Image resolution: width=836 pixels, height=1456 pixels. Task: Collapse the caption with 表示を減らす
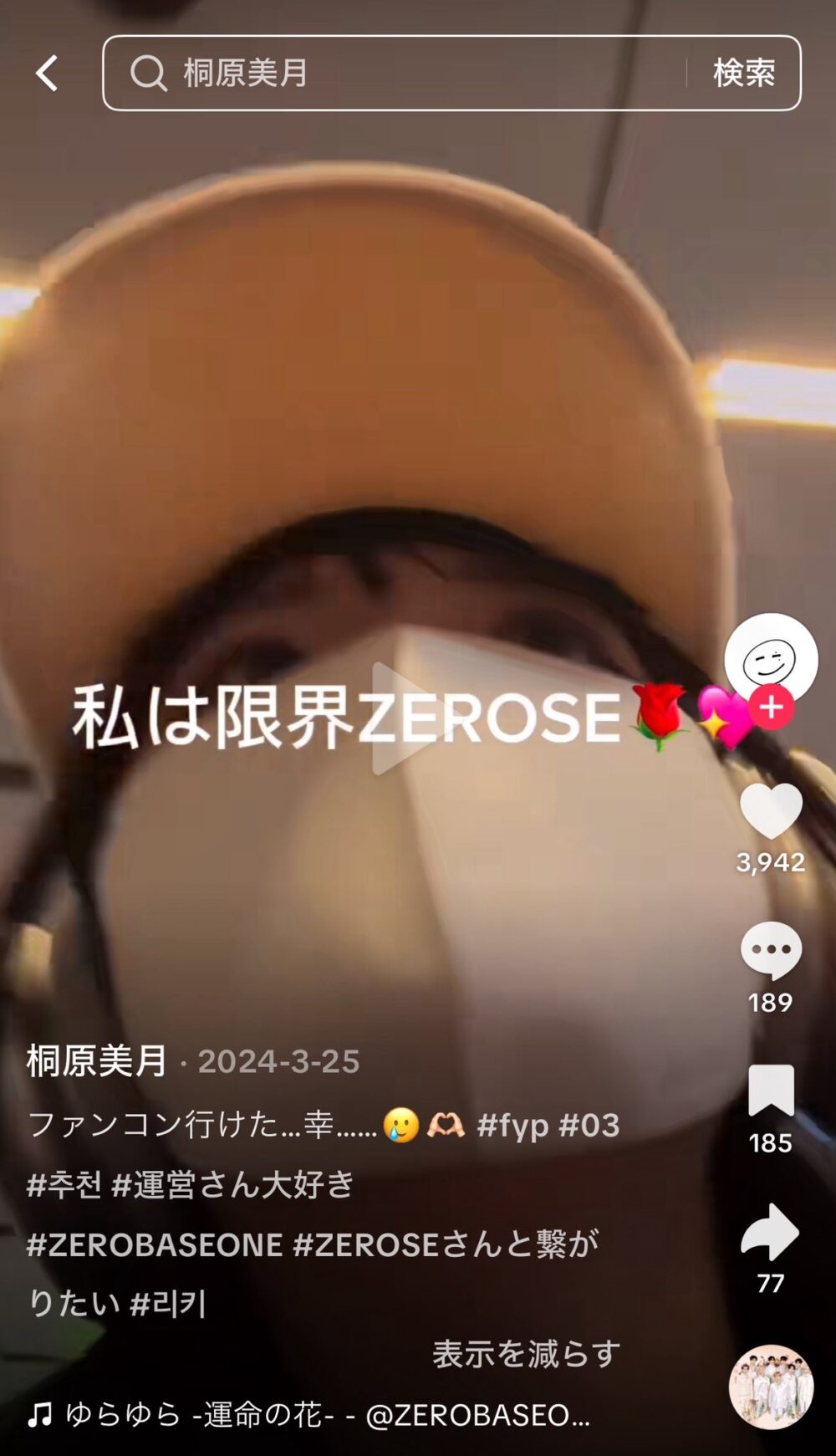[526, 1353]
